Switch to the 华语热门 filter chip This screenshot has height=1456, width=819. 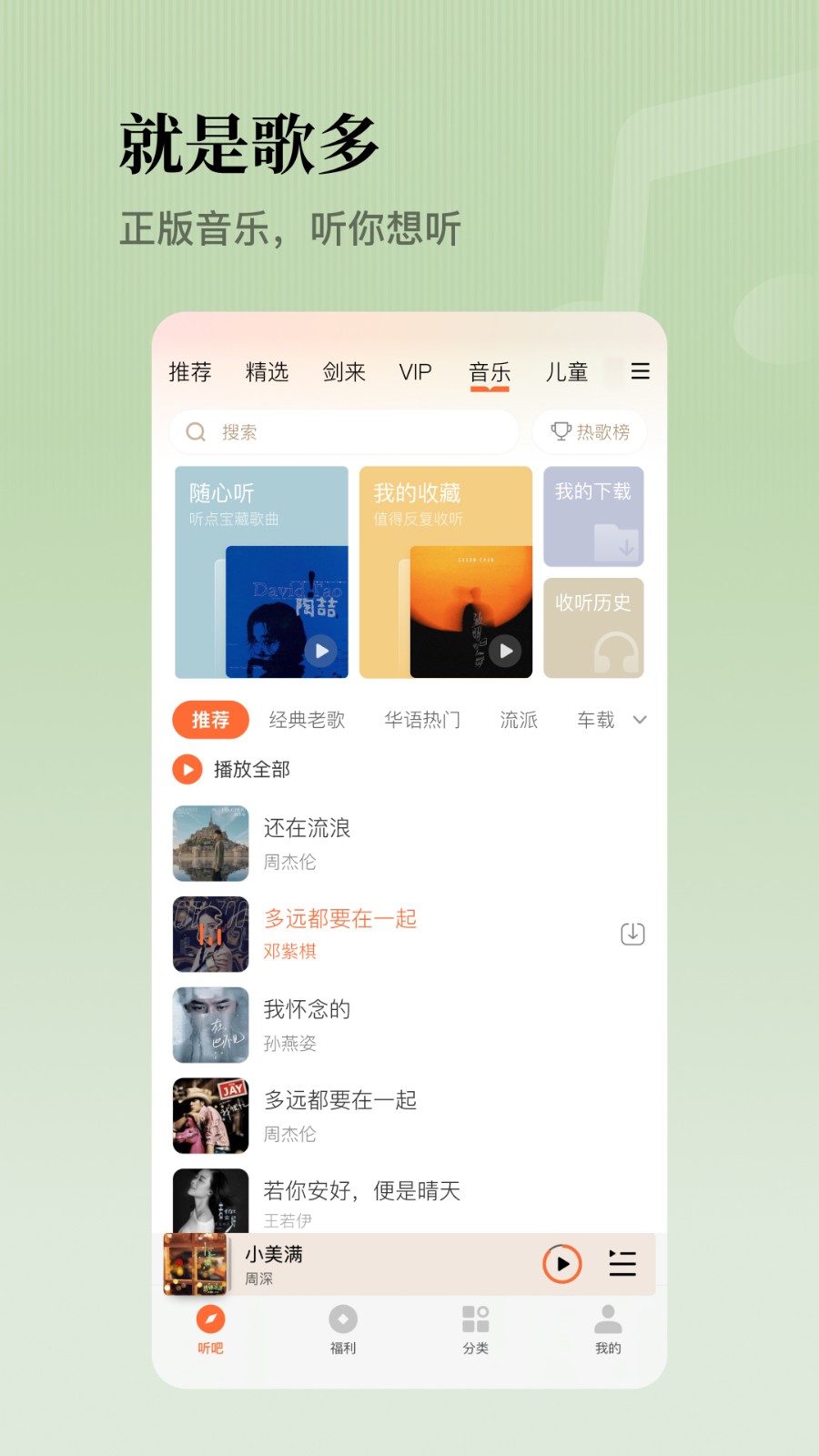coord(420,720)
